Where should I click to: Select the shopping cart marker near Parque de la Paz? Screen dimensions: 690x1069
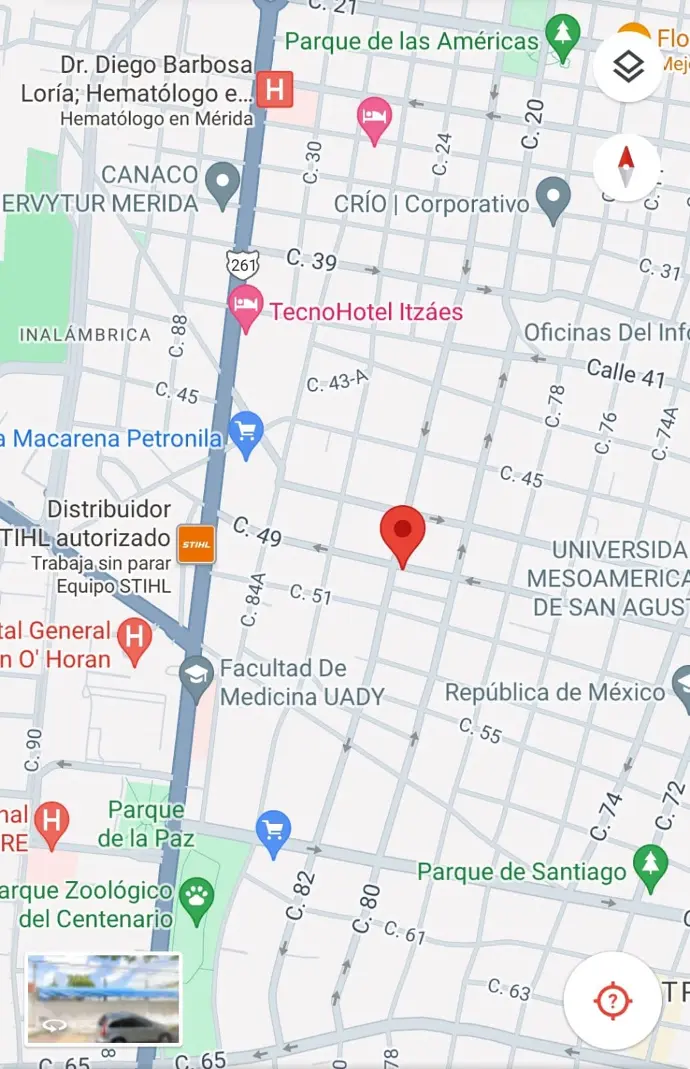pyautogui.click(x=273, y=831)
